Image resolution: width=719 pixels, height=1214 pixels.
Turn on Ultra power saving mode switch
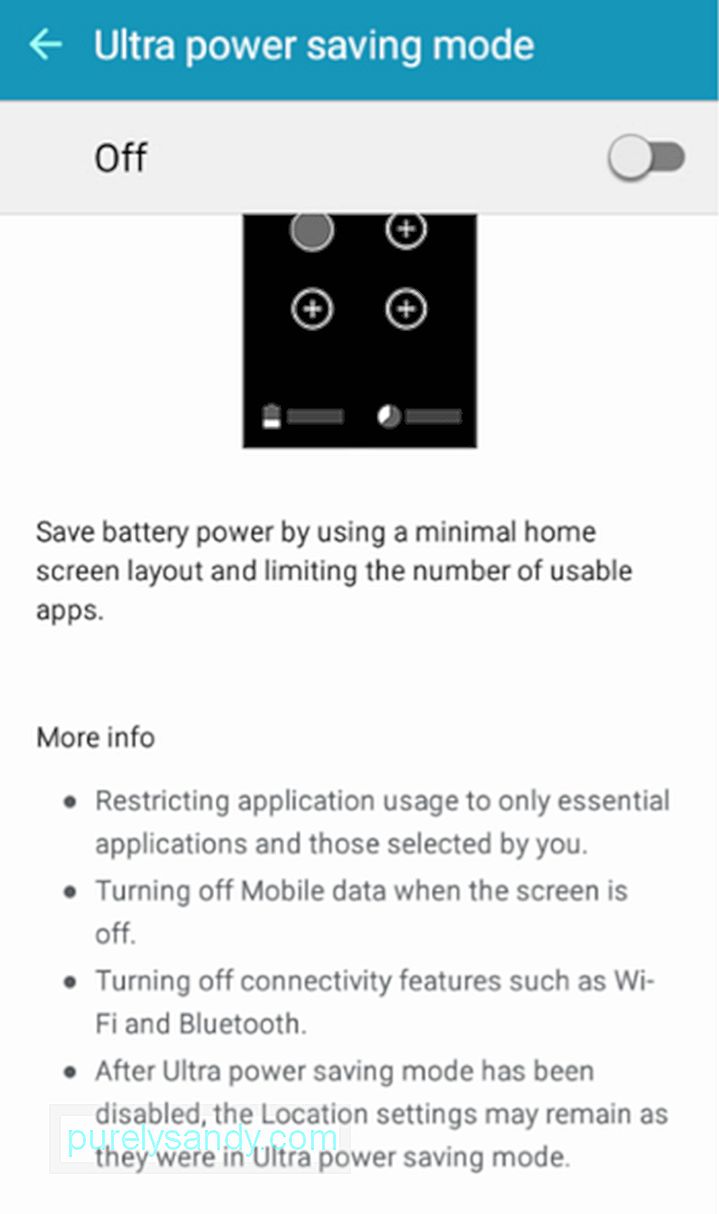[647, 158]
